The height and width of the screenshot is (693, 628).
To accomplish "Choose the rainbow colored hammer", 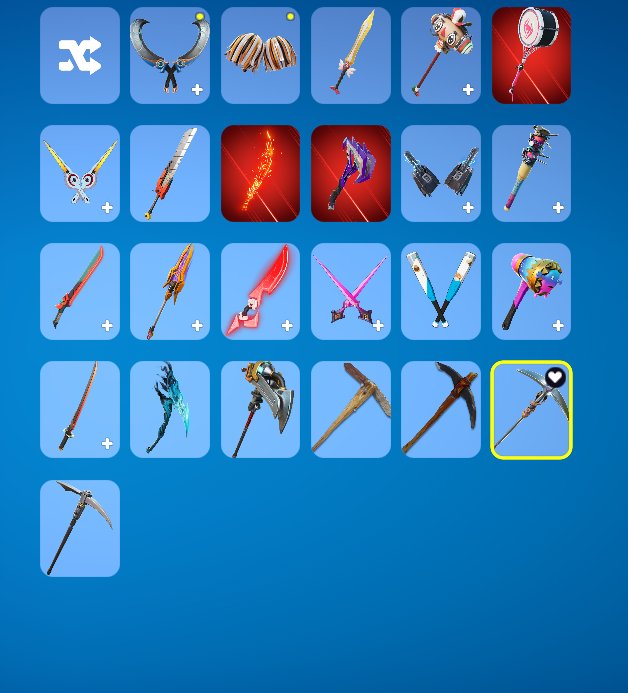I will [x=531, y=291].
